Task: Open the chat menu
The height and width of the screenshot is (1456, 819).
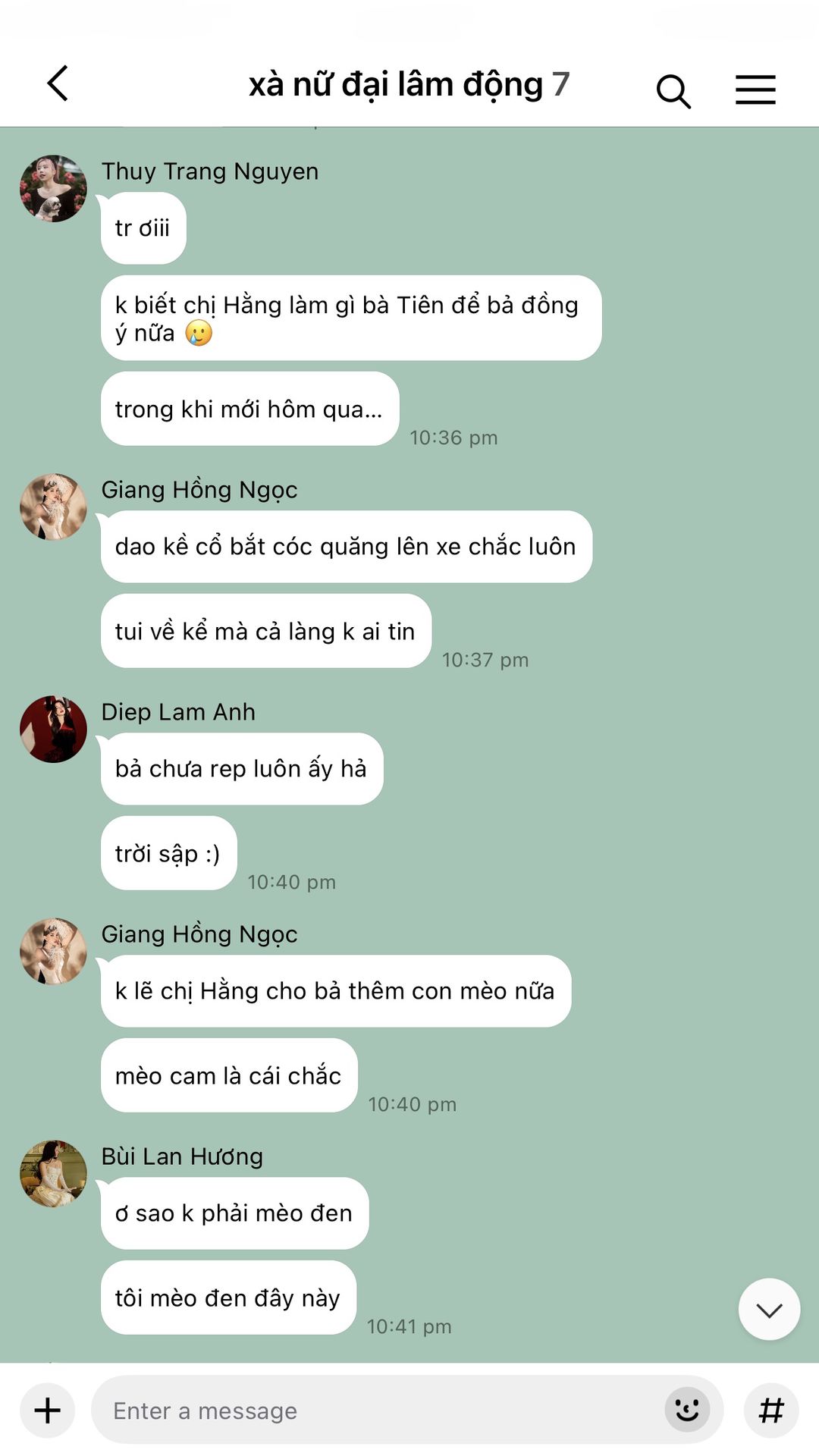Action: coord(755,89)
